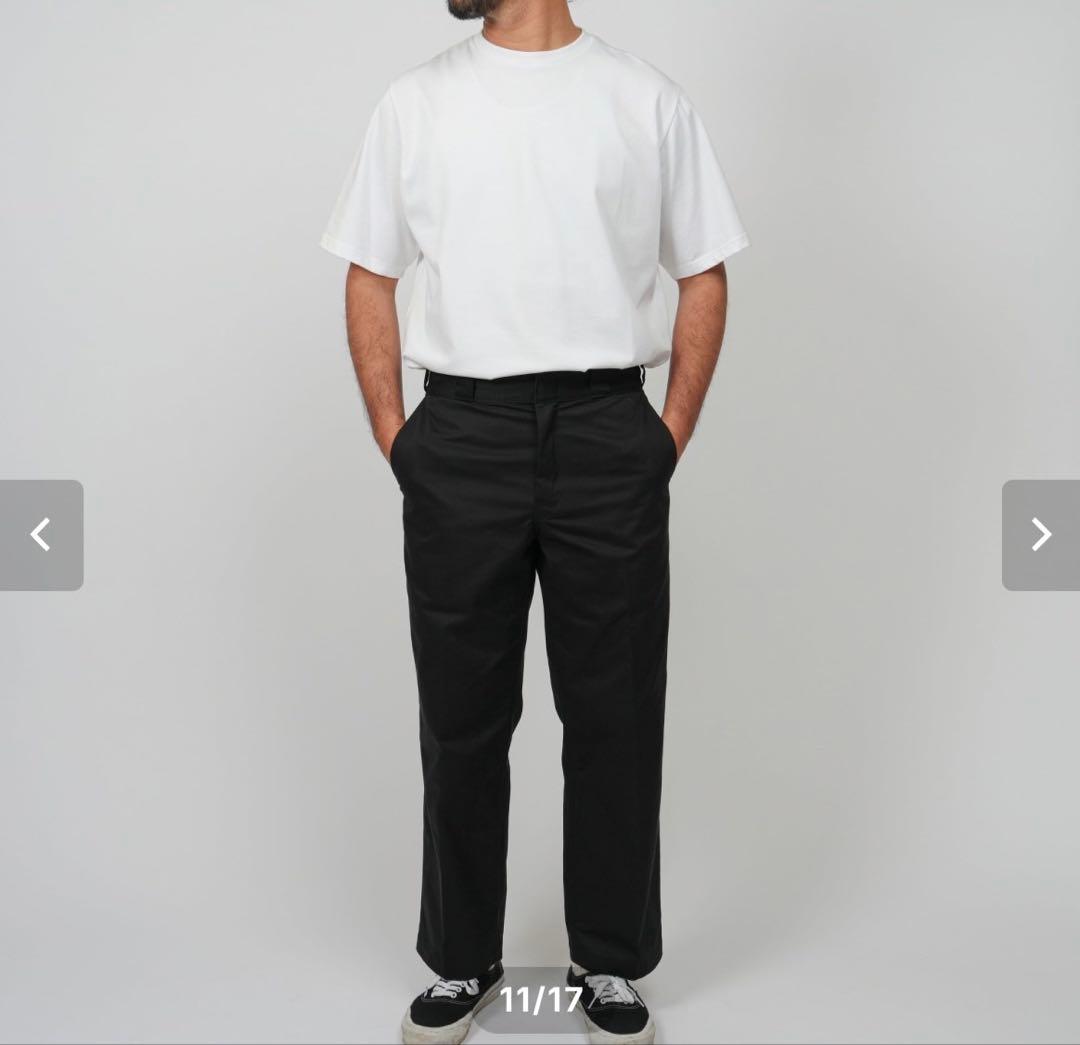Go to the next product image
The image size is (1080, 1045).
[1040, 535]
